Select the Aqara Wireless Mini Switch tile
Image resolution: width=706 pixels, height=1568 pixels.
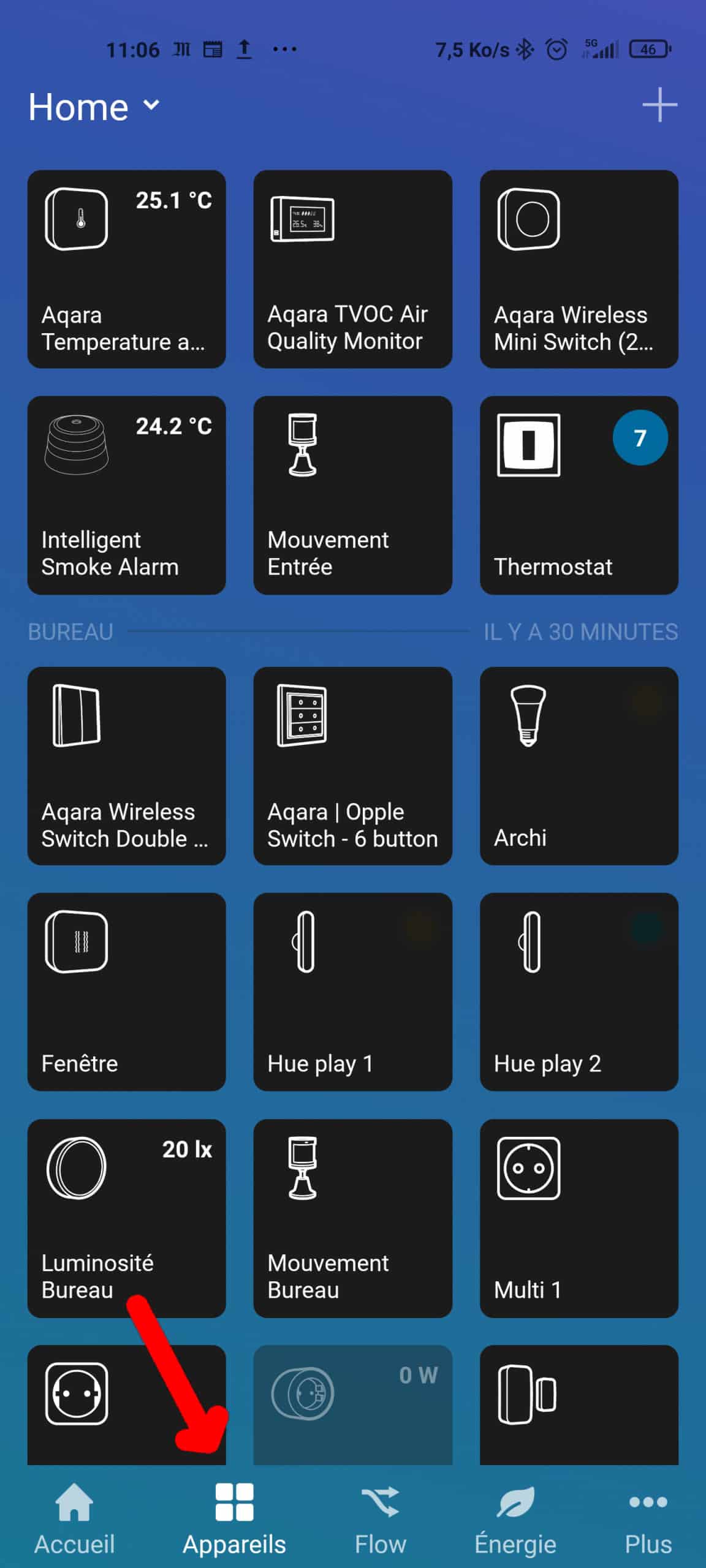pos(579,269)
